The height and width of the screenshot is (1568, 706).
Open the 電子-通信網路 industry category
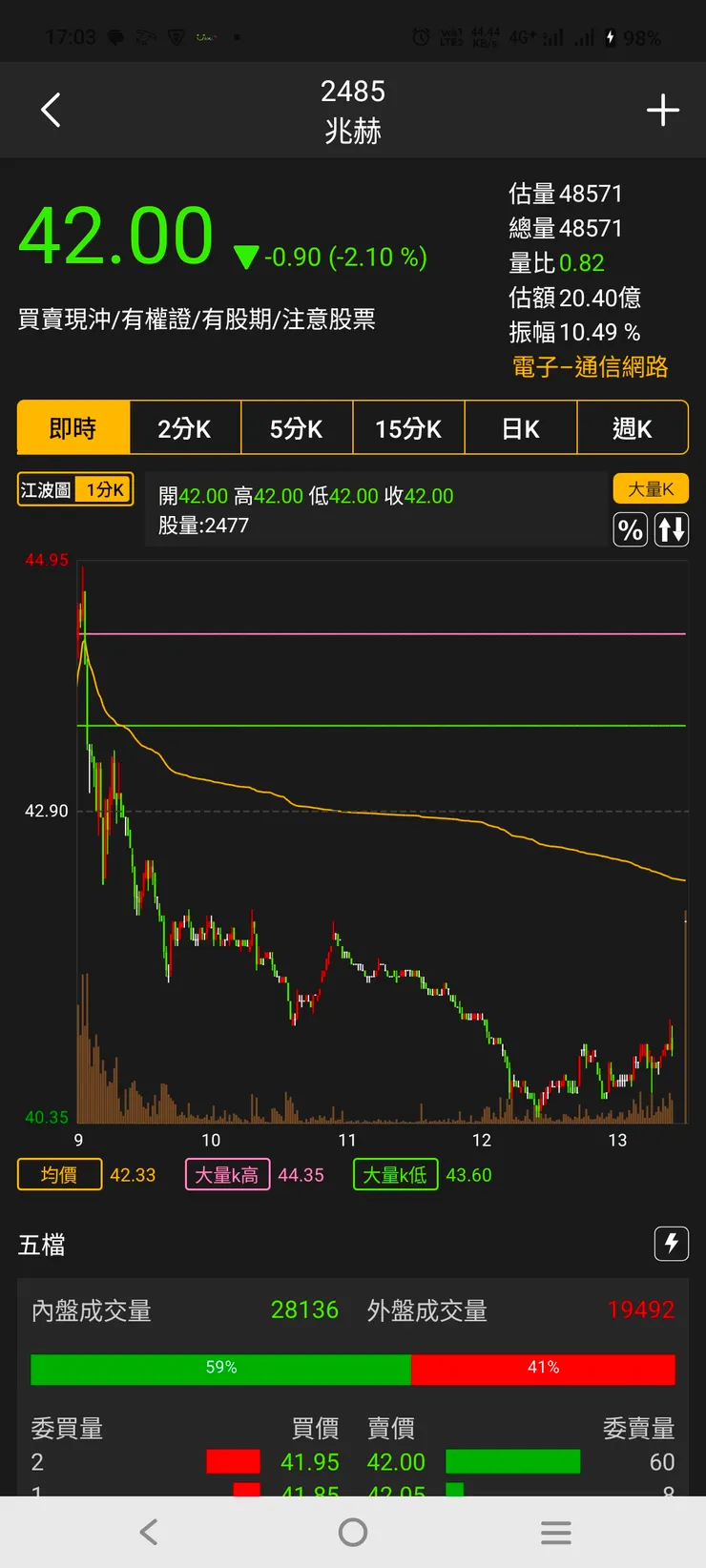coord(590,366)
